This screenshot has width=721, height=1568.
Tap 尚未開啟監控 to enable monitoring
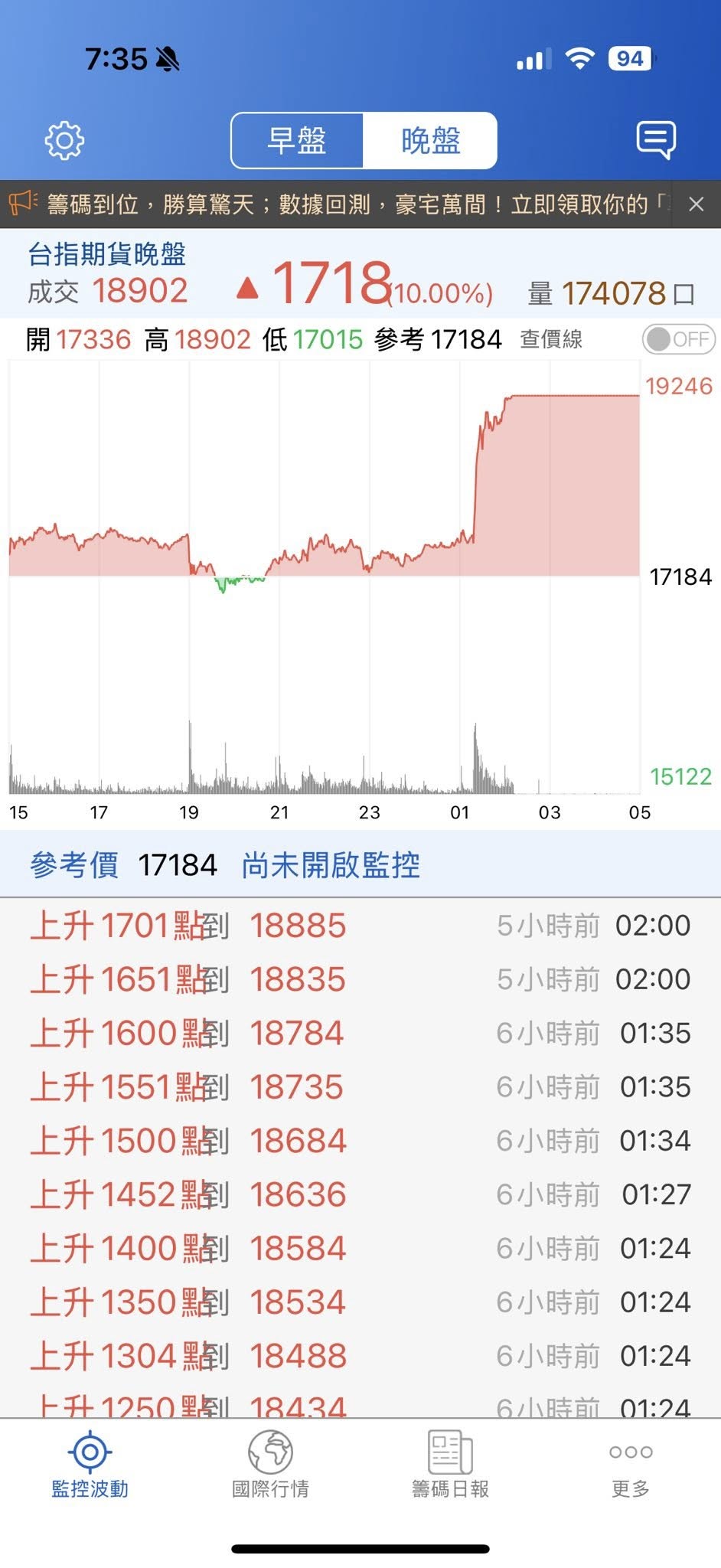pos(331,865)
